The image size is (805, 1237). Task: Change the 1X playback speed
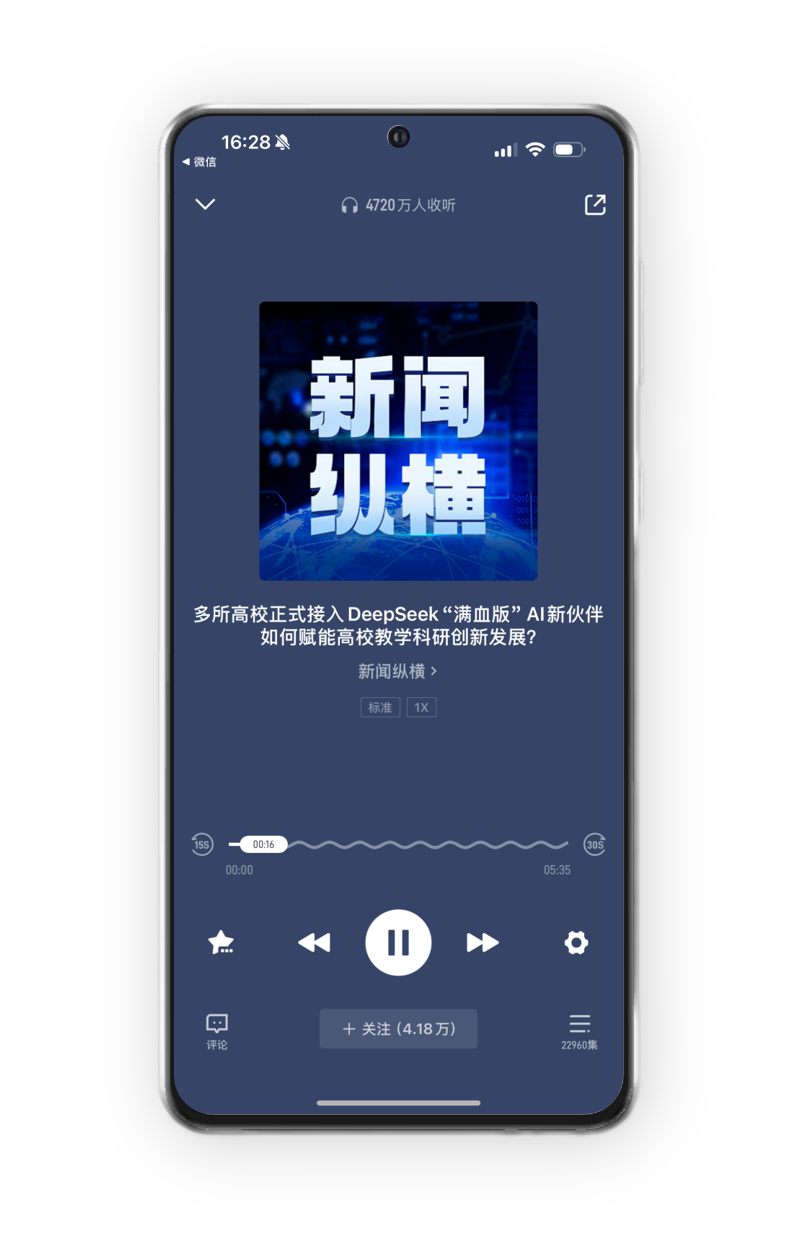(421, 707)
